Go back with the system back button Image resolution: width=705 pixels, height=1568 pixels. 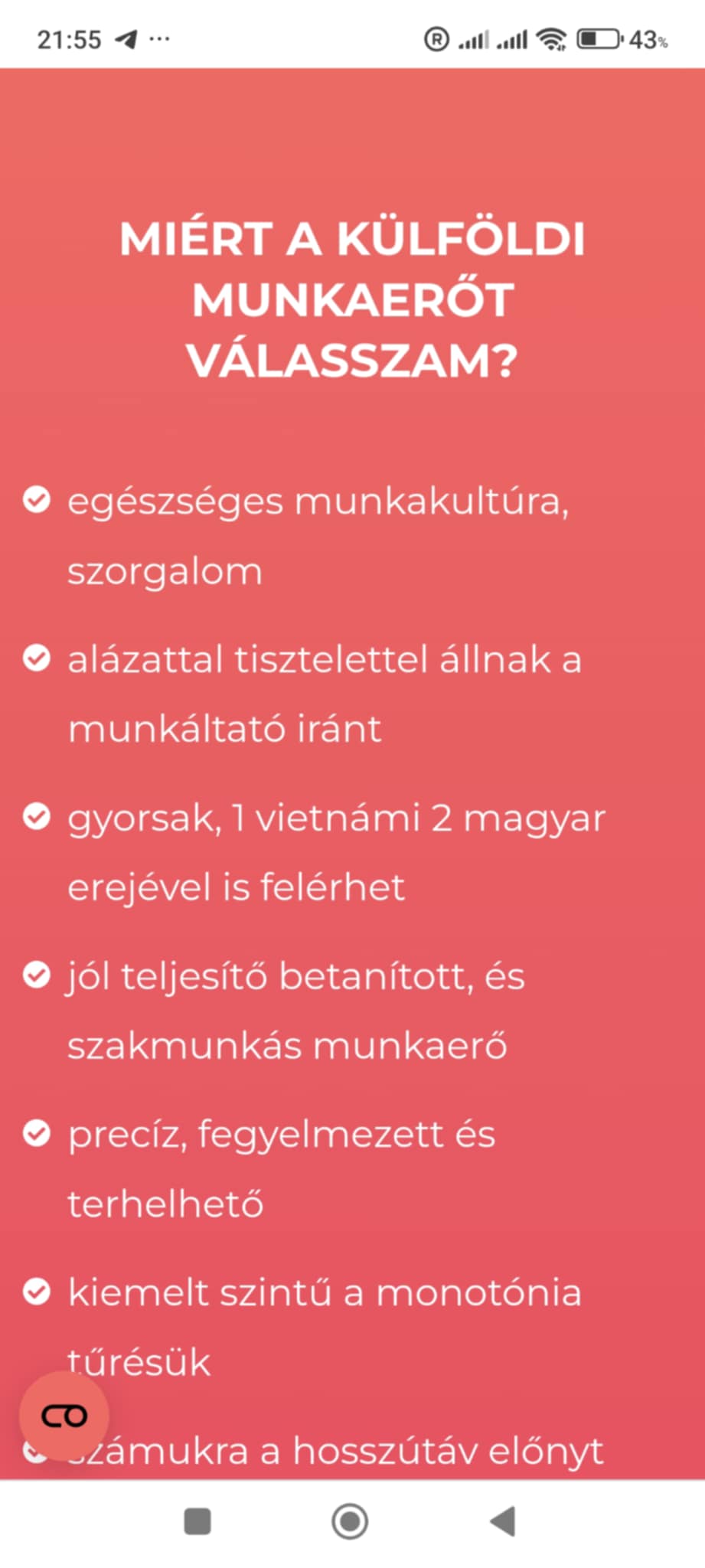point(503,1521)
